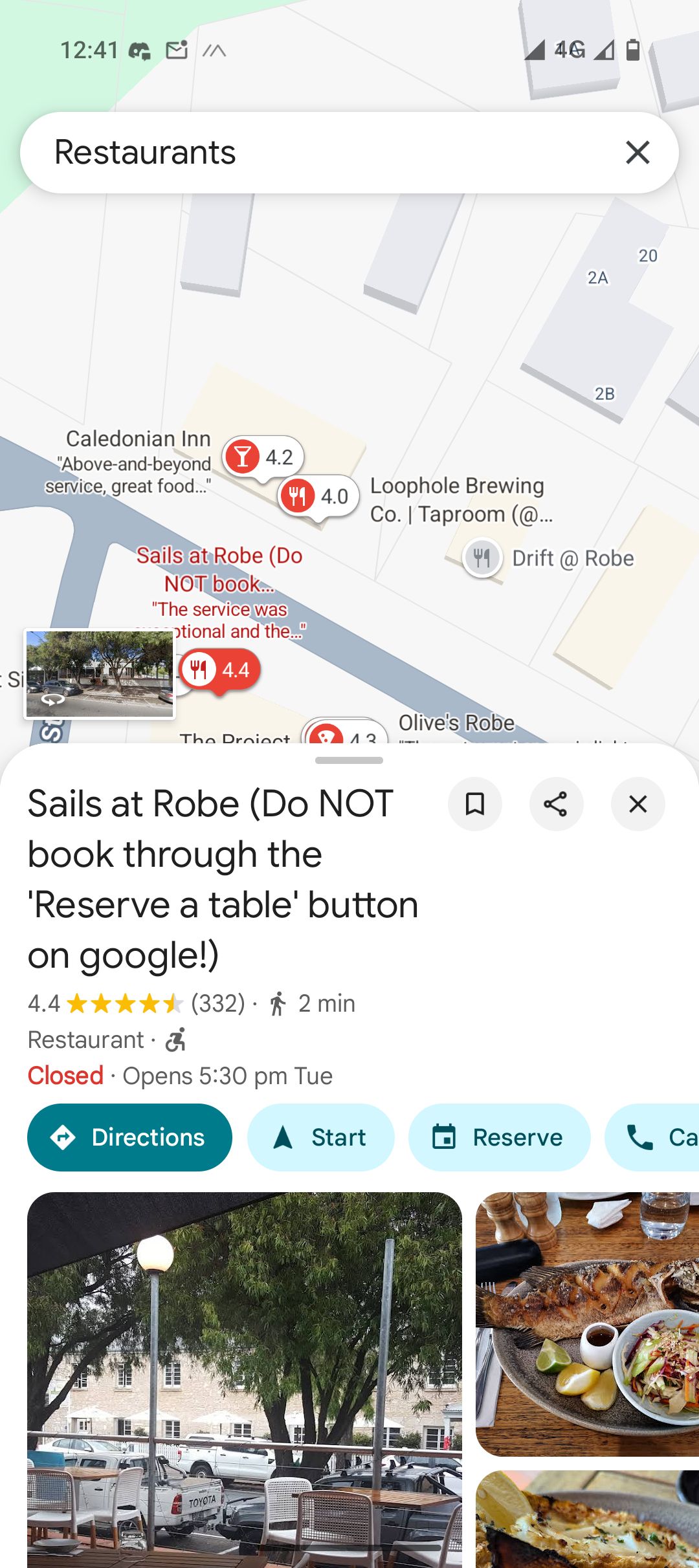
Task: Open the Street View preview thumbnail
Action: tap(100, 674)
